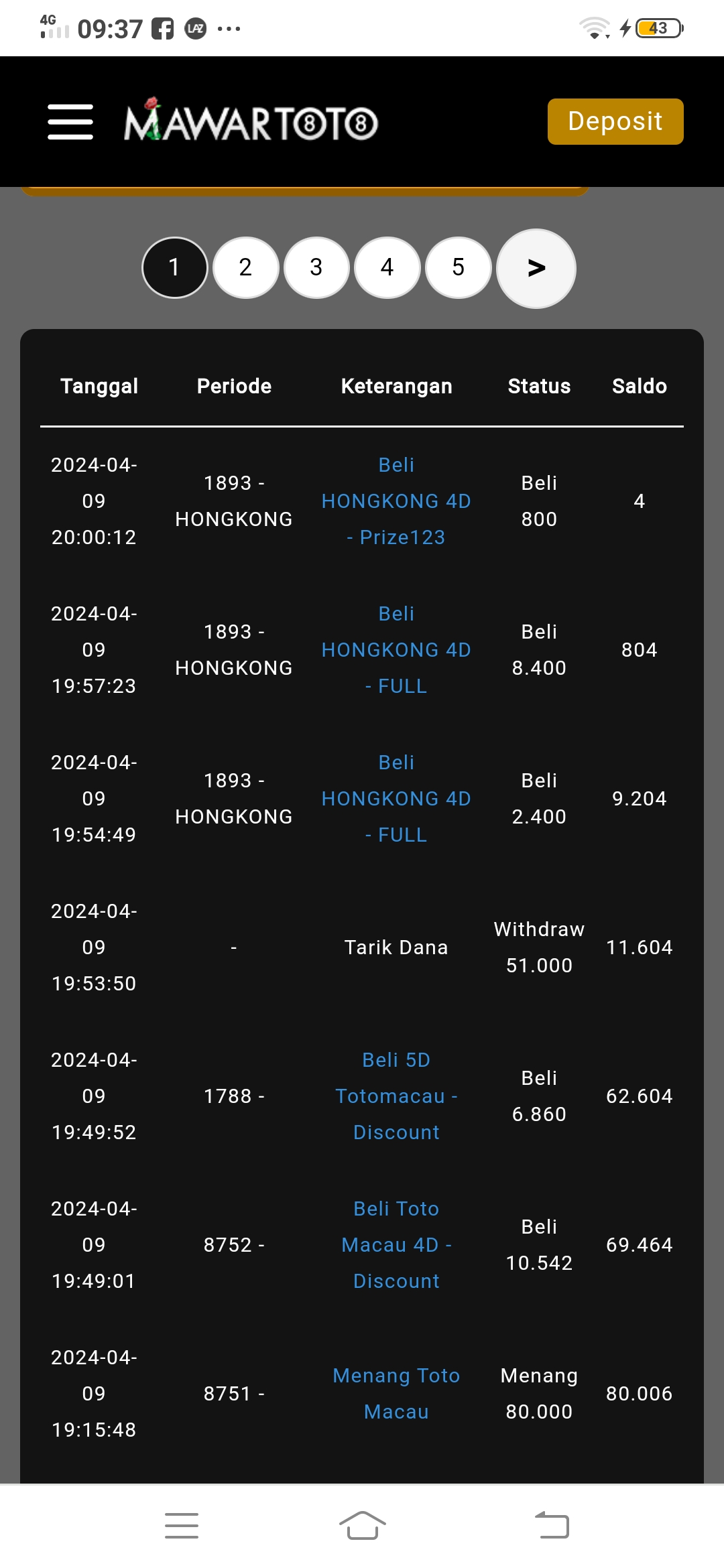
Task: Select page 1 in pagination
Action: 174,267
